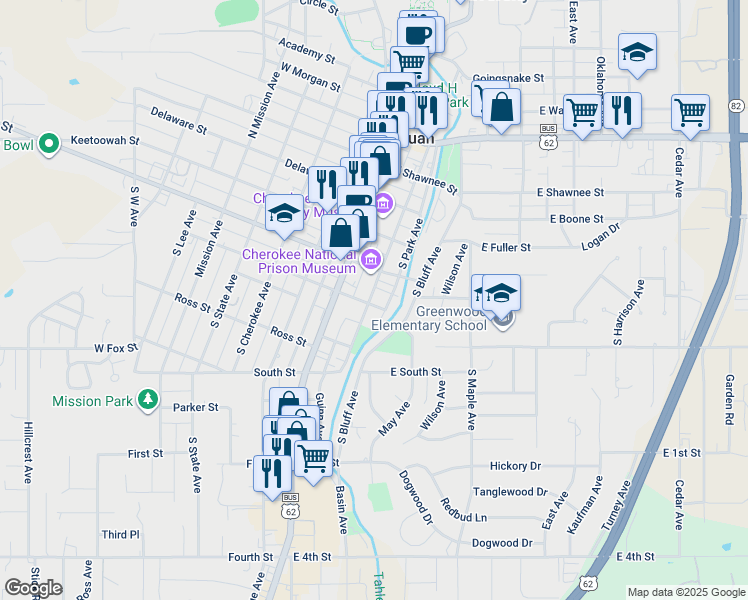The width and height of the screenshot is (748, 600).
Task: Select the shopping cart marker by Cedar Ave
Action: [691, 113]
